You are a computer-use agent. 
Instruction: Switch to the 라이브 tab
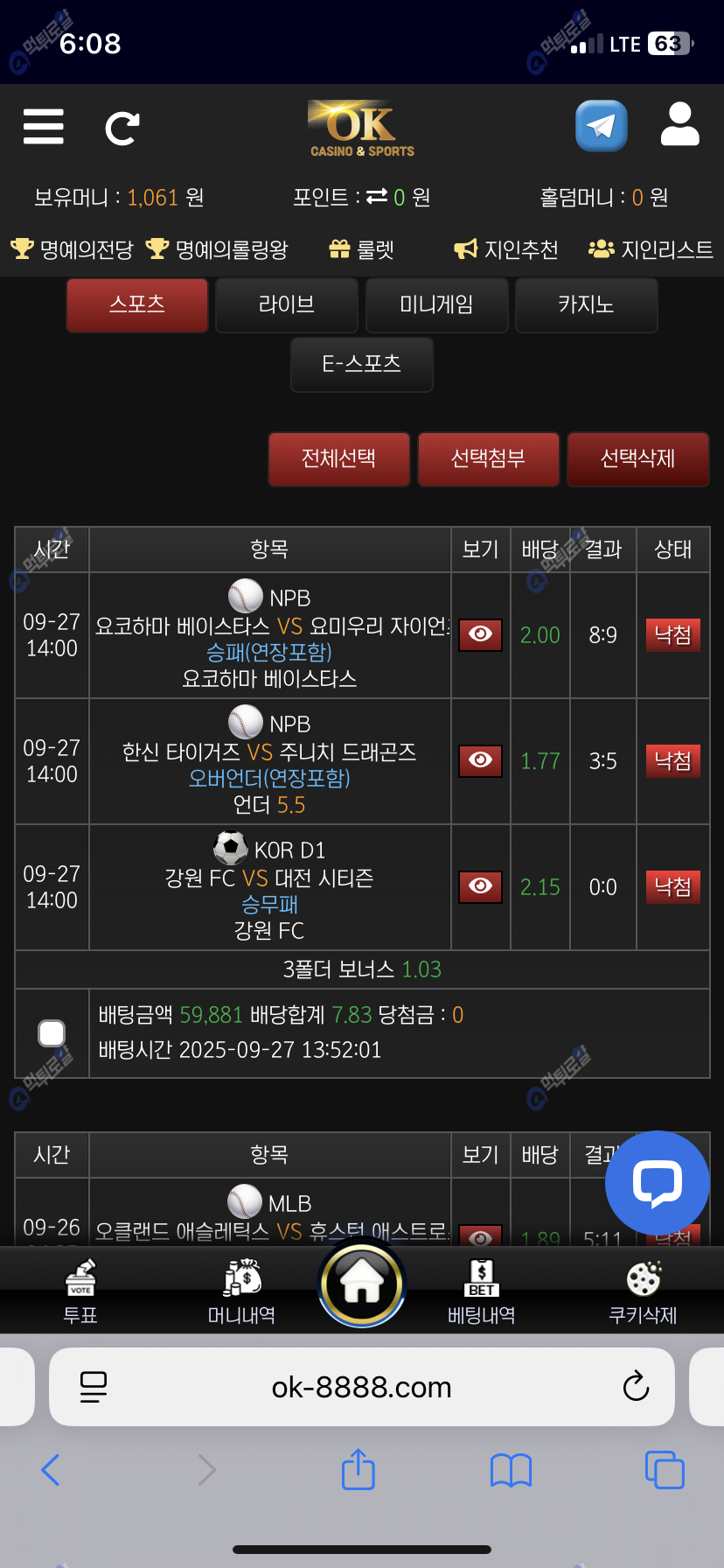pyautogui.click(x=287, y=304)
